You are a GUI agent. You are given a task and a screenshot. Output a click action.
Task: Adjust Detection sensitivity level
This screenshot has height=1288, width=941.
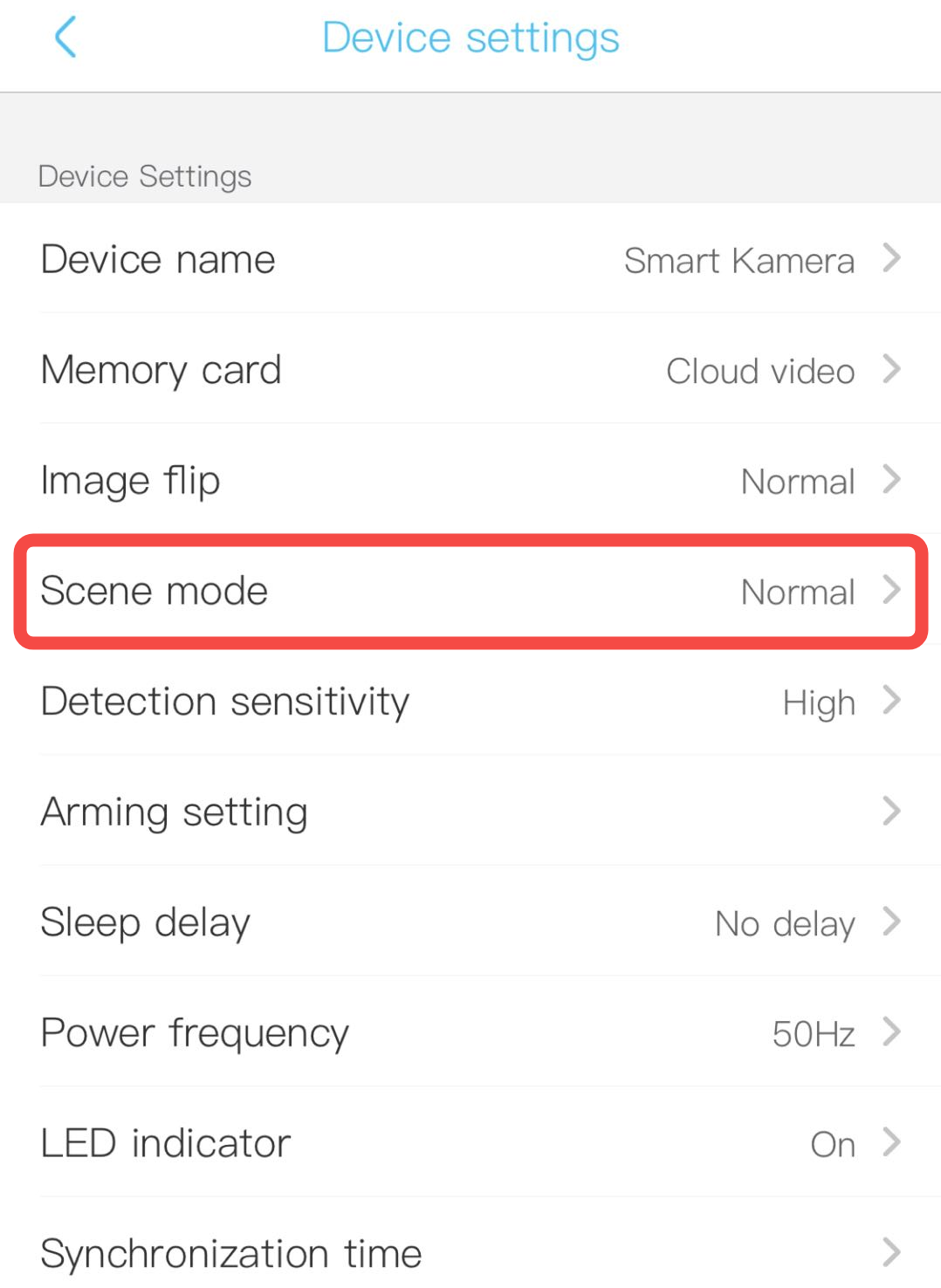[470, 702]
